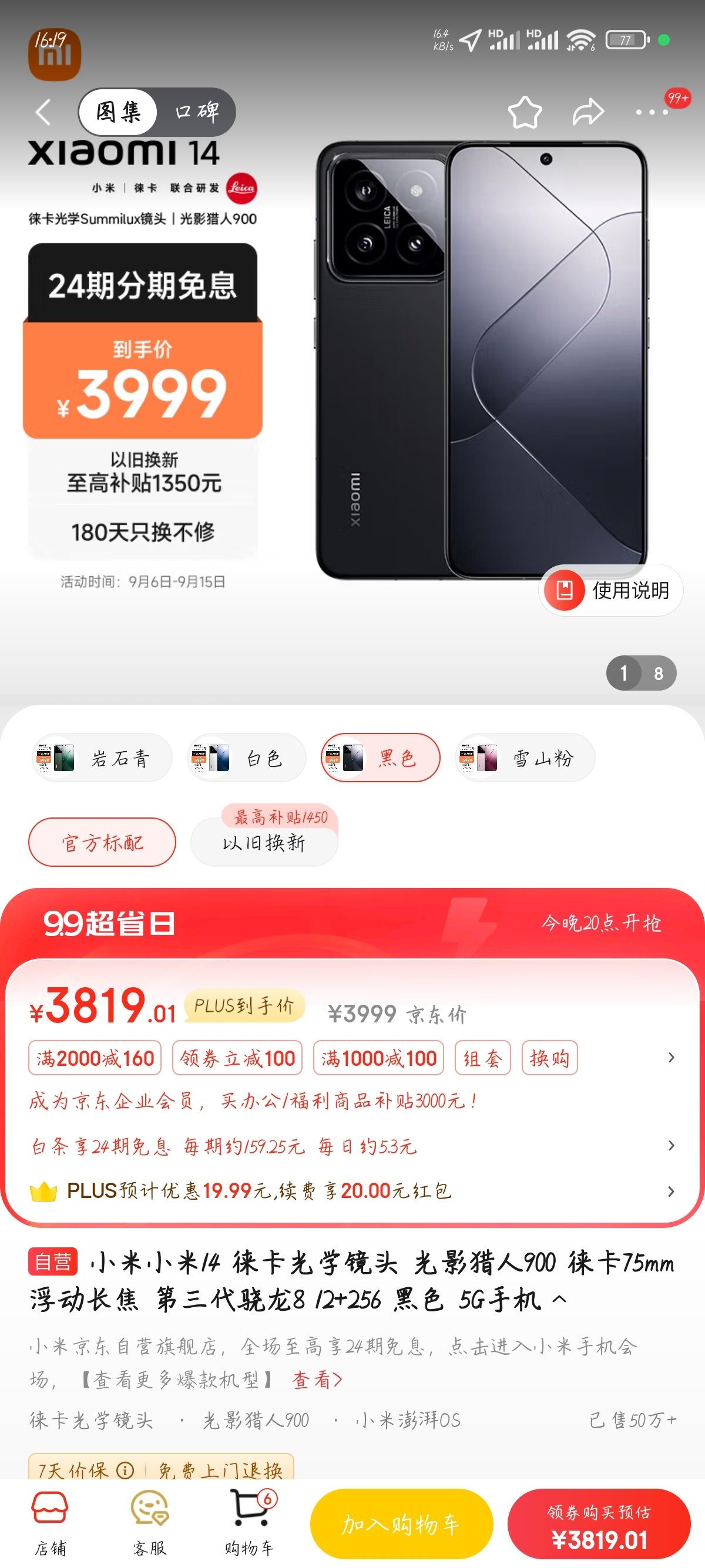Select the 官方标配 package option
This screenshot has width=705, height=1568.
[x=102, y=843]
